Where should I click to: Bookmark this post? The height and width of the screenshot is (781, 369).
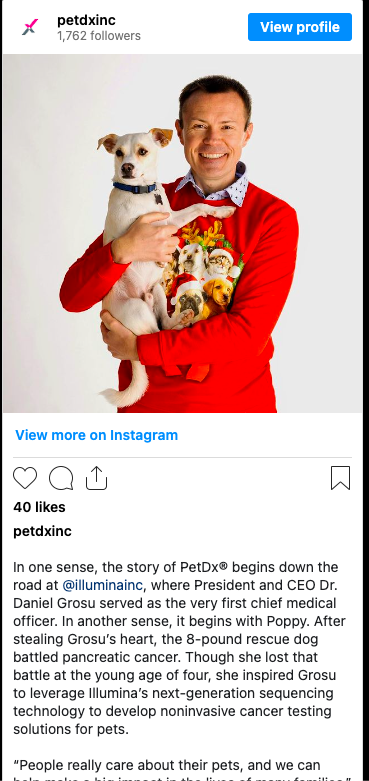pos(341,478)
